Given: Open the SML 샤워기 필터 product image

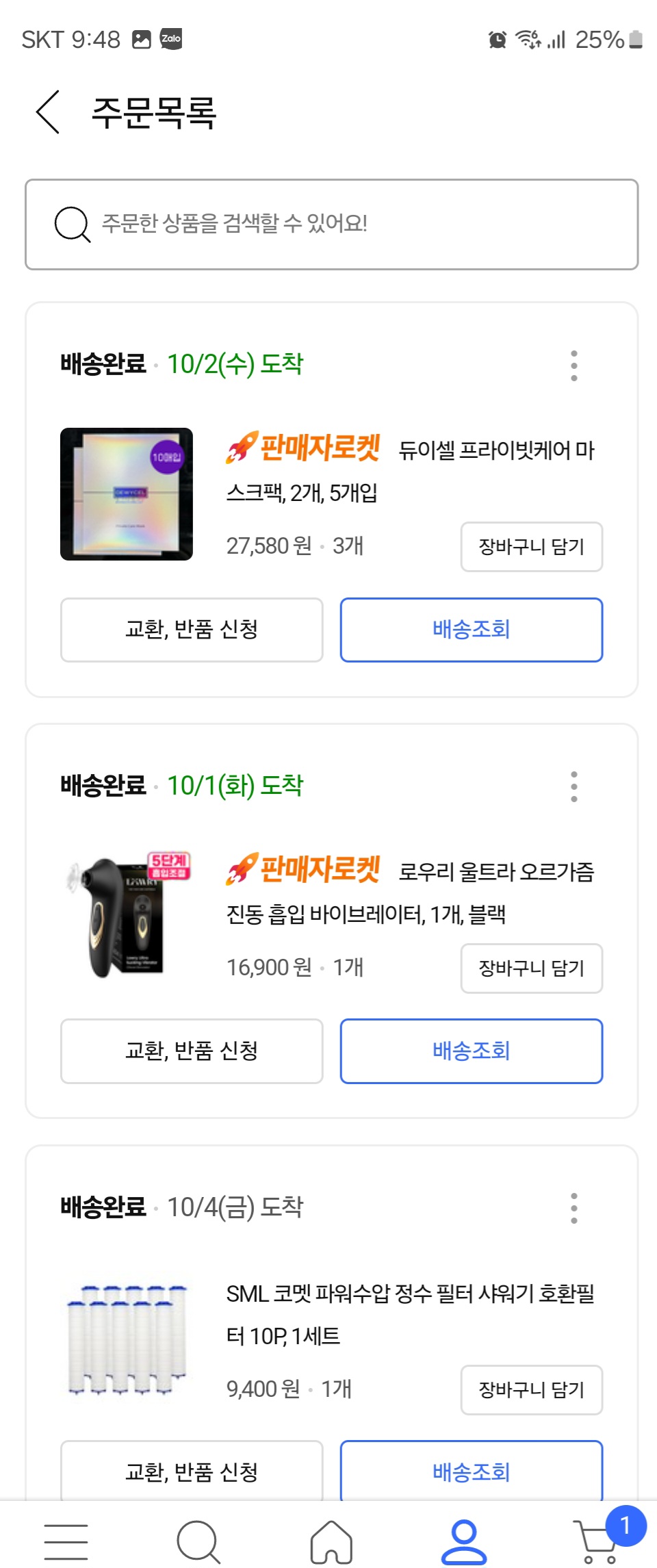Looking at the screenshot, I should click(127, 1339).
